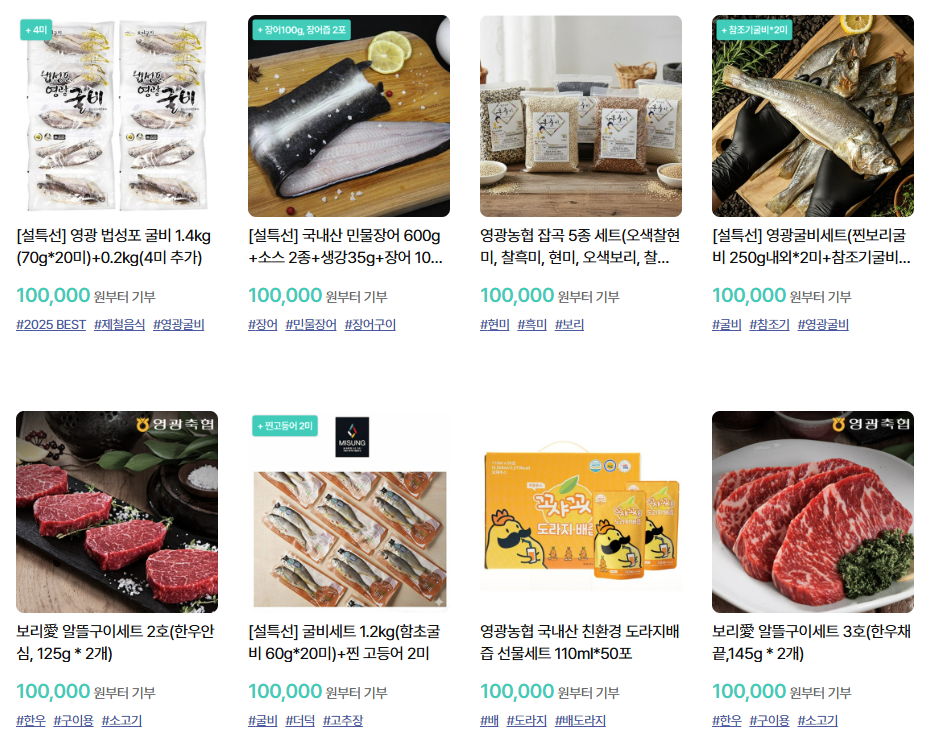Tap the #2025 BEST hashtag
Screen dimensions: 938x756
coord(51,324)
